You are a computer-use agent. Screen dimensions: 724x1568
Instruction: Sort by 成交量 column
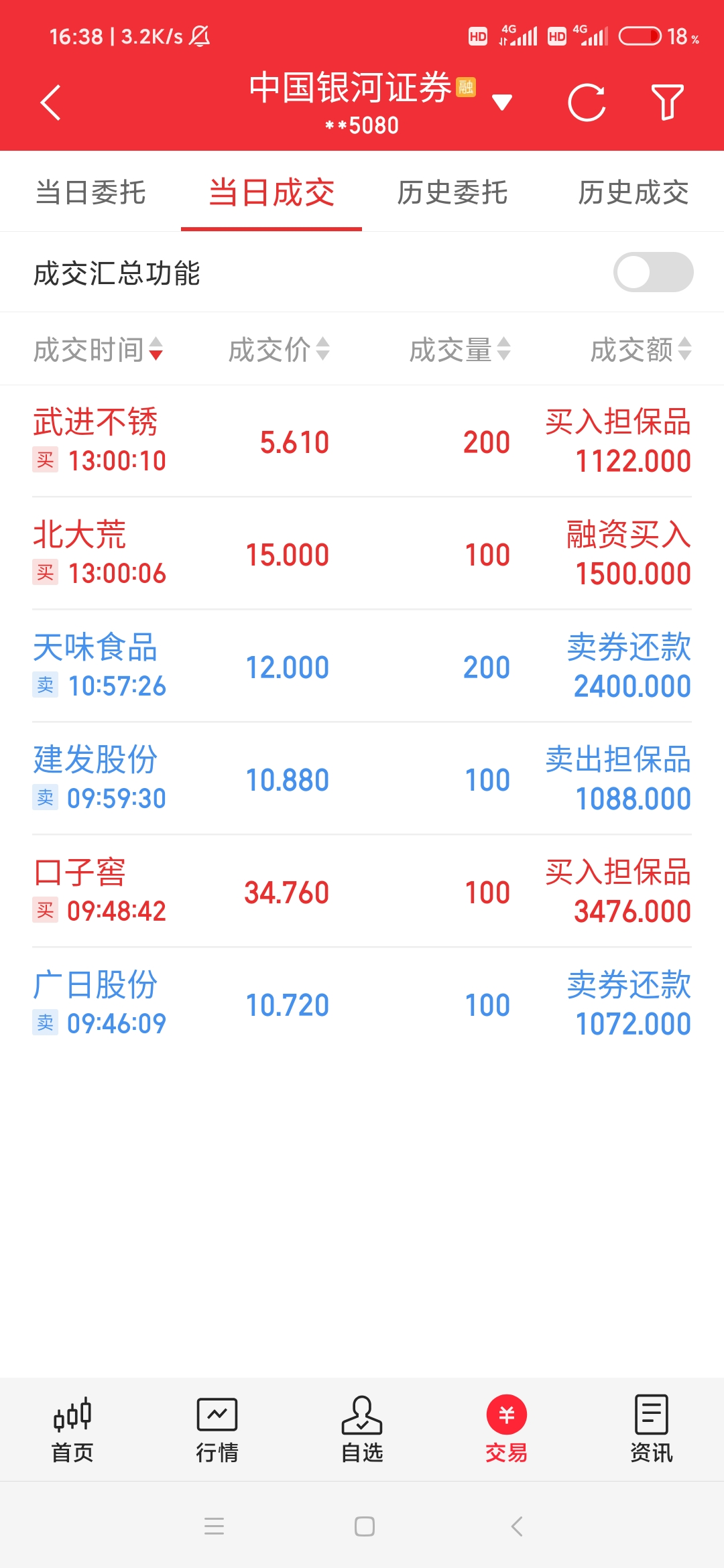tap(460, 349)
